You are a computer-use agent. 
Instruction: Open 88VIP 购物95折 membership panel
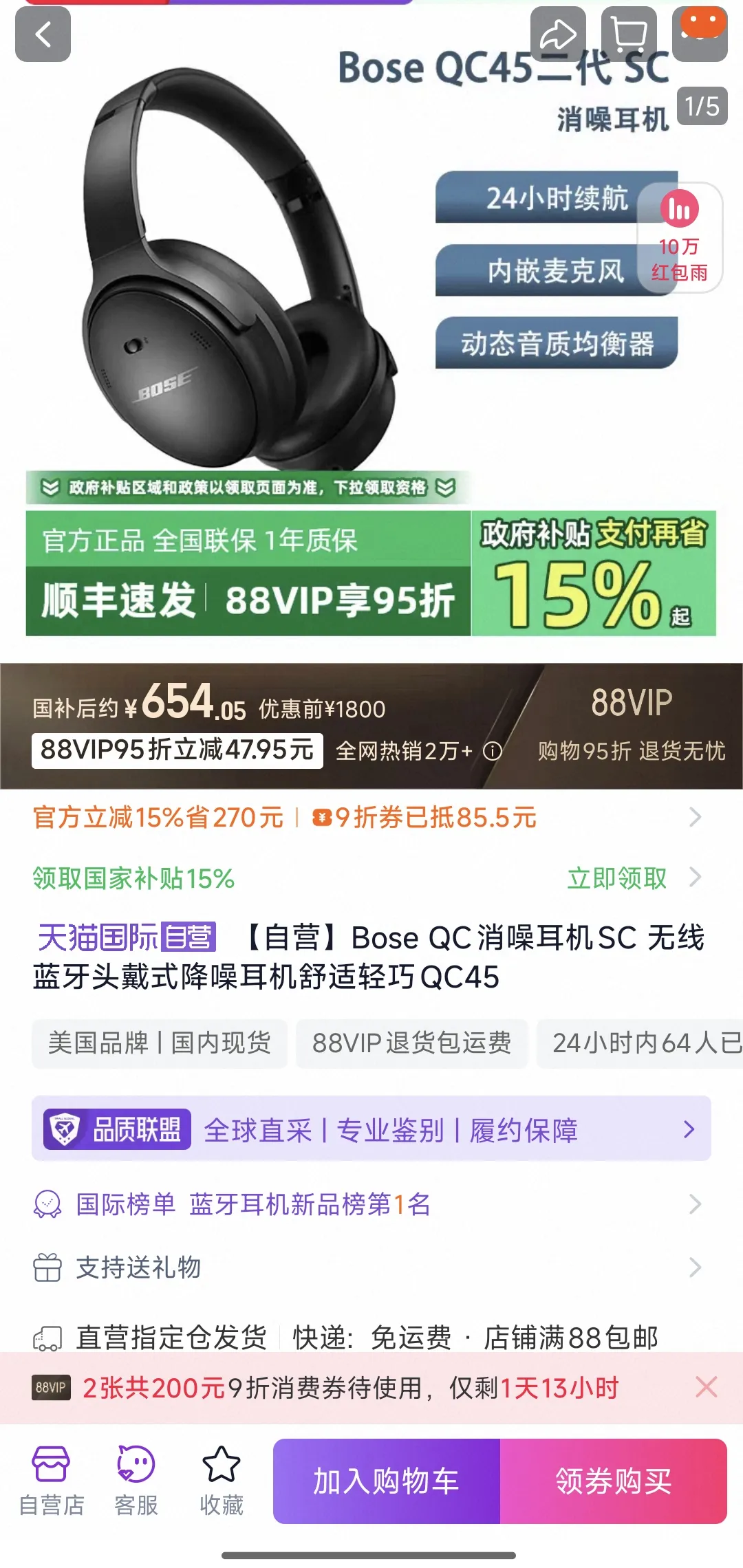point(631,726)
